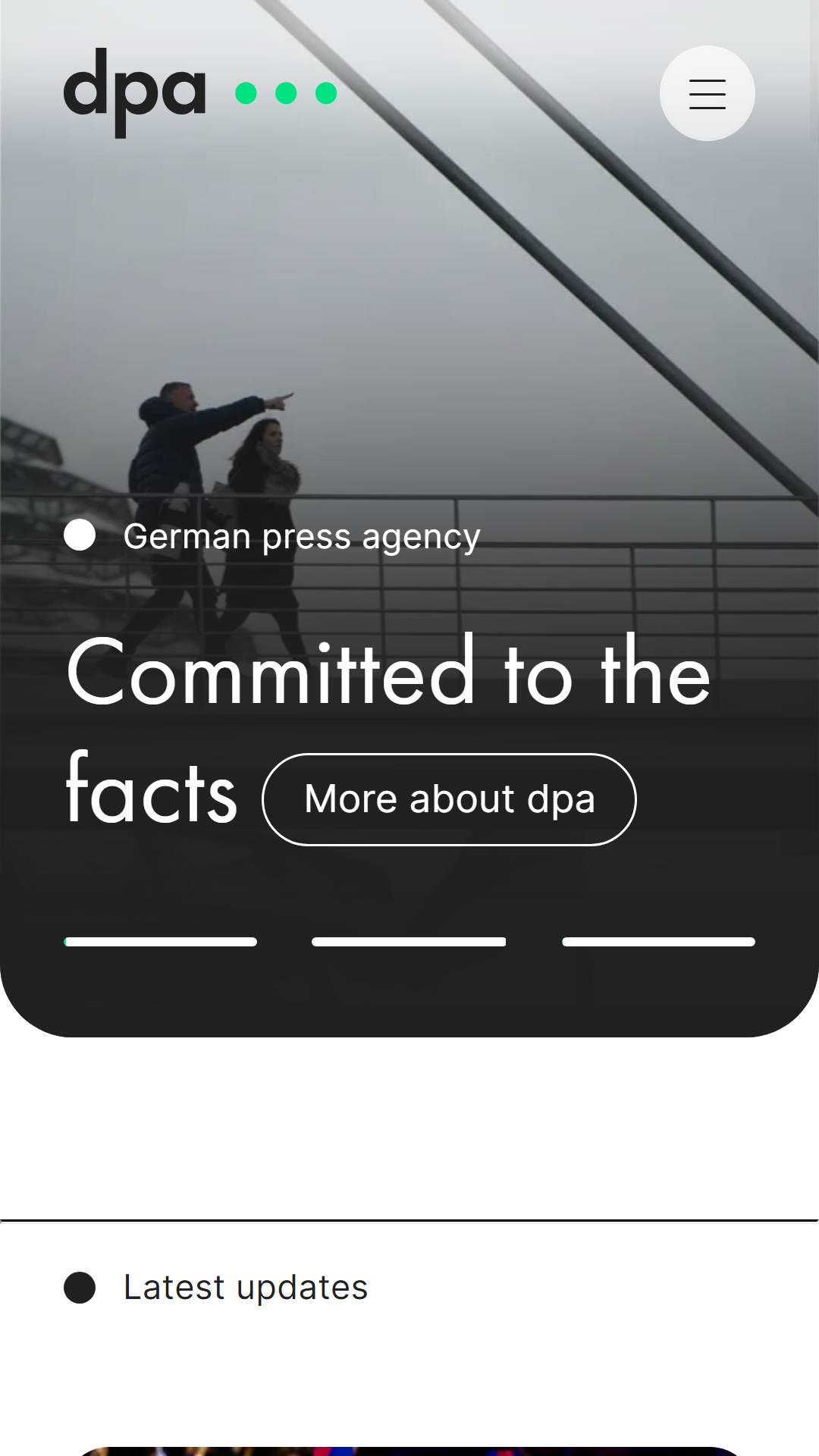Jump to the second slide indicator
This screenshot has width=819, height=1456.
[409, 942]
